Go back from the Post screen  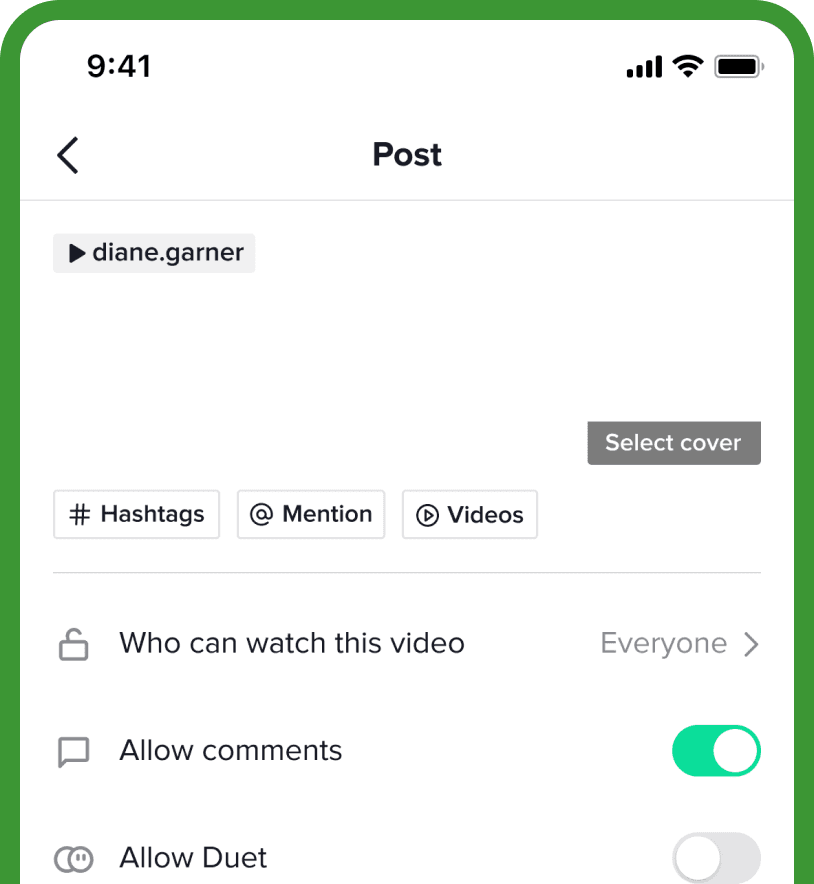[68, 155]
